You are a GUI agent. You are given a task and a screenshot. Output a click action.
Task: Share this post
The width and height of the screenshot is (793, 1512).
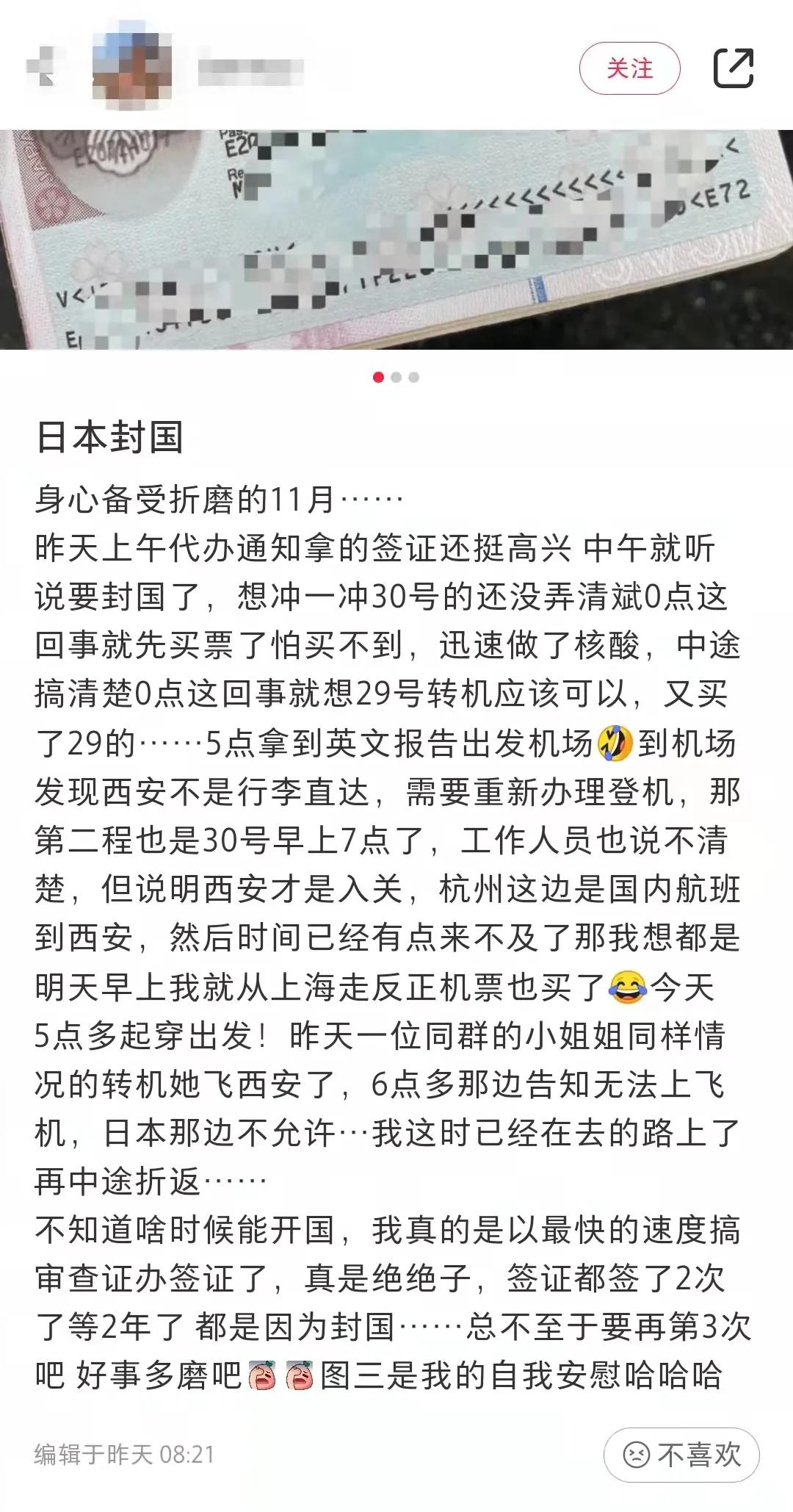pos(734,68)
